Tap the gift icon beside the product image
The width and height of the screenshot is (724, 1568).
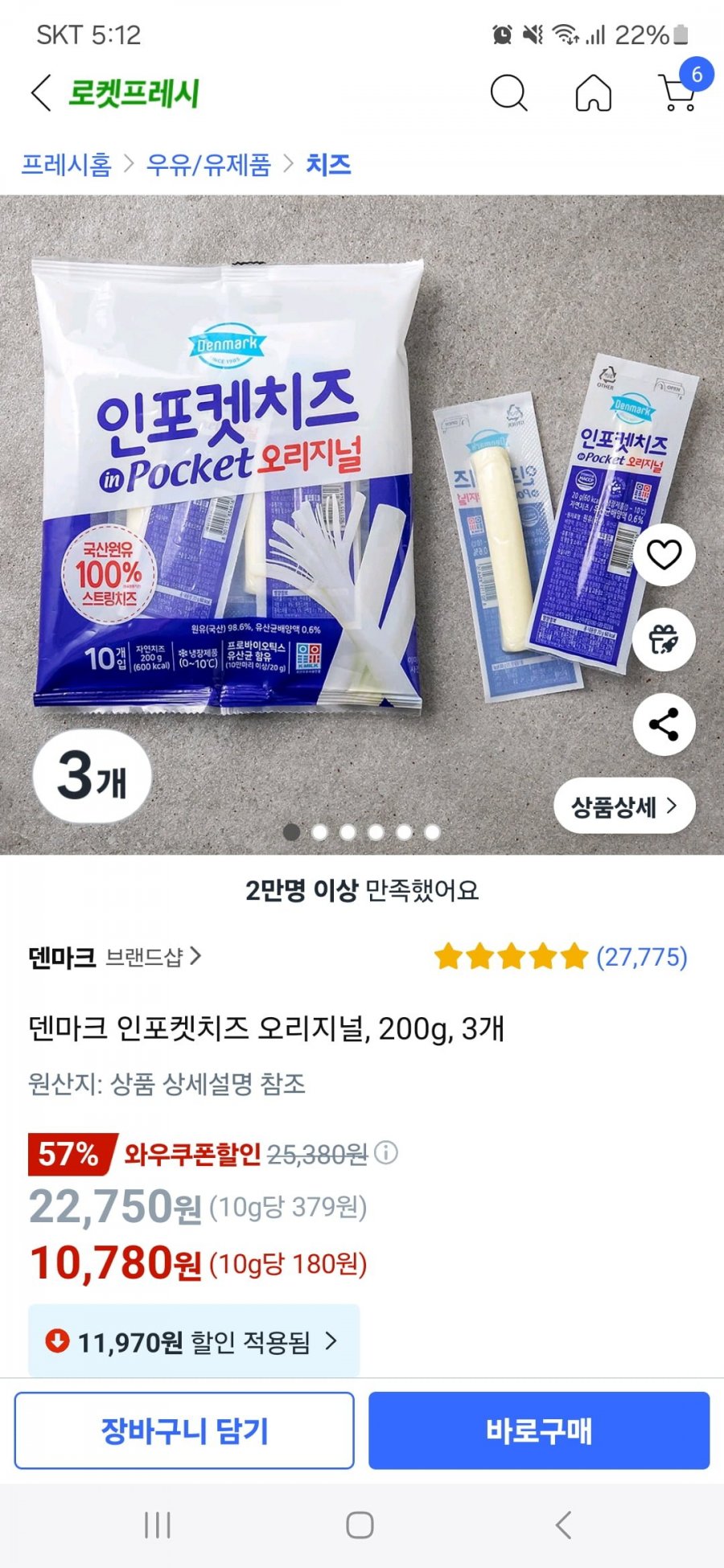point(664,639)
